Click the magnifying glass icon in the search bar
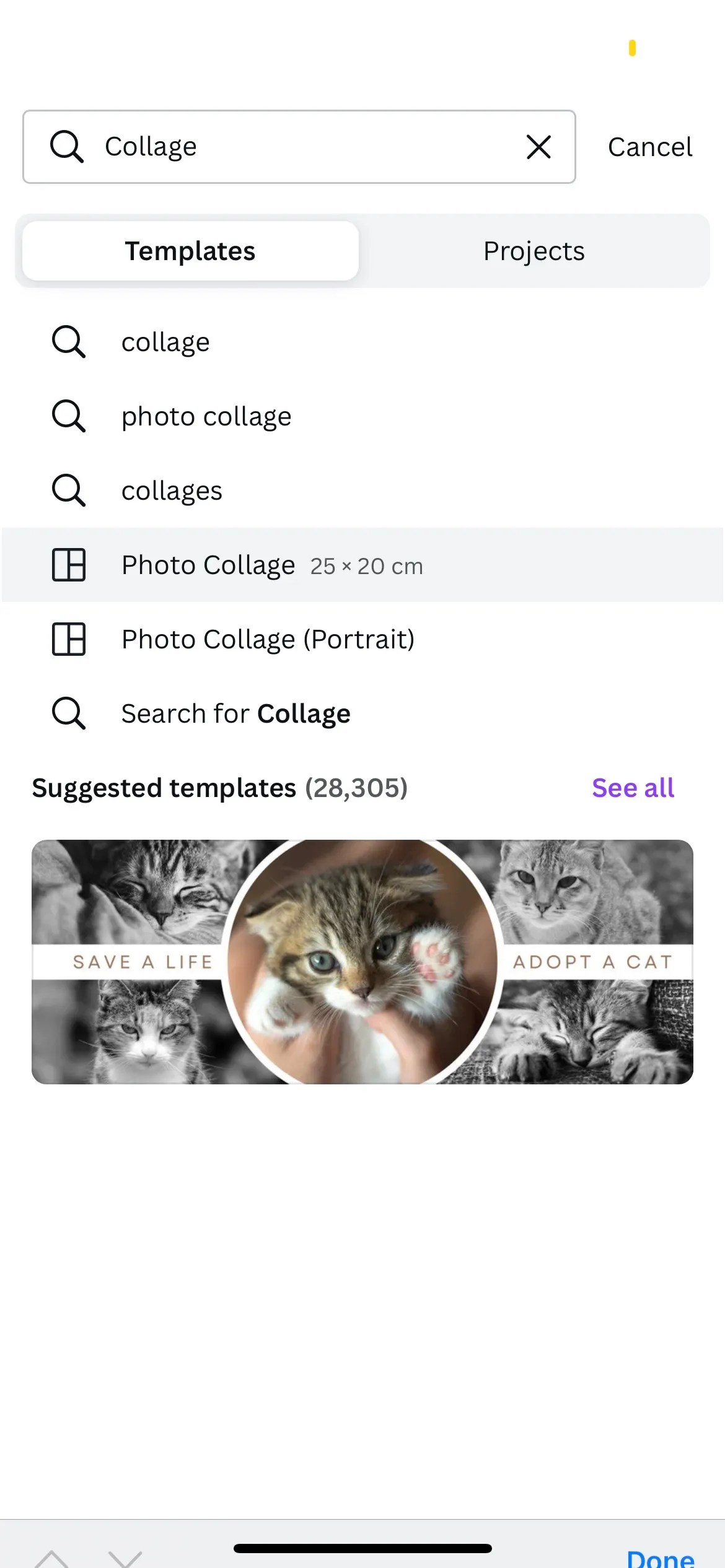 coord(68,146)
